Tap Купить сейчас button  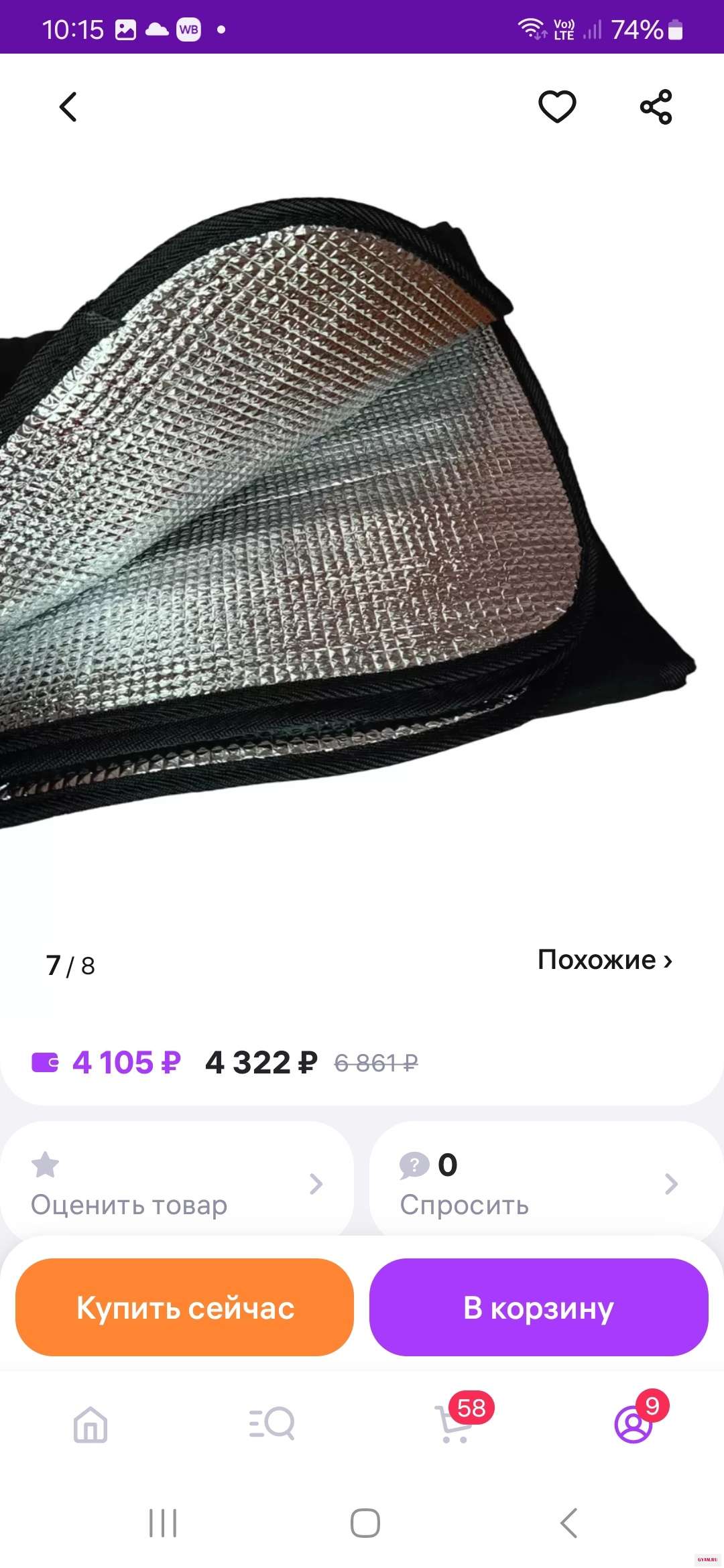coord(184,1308)
